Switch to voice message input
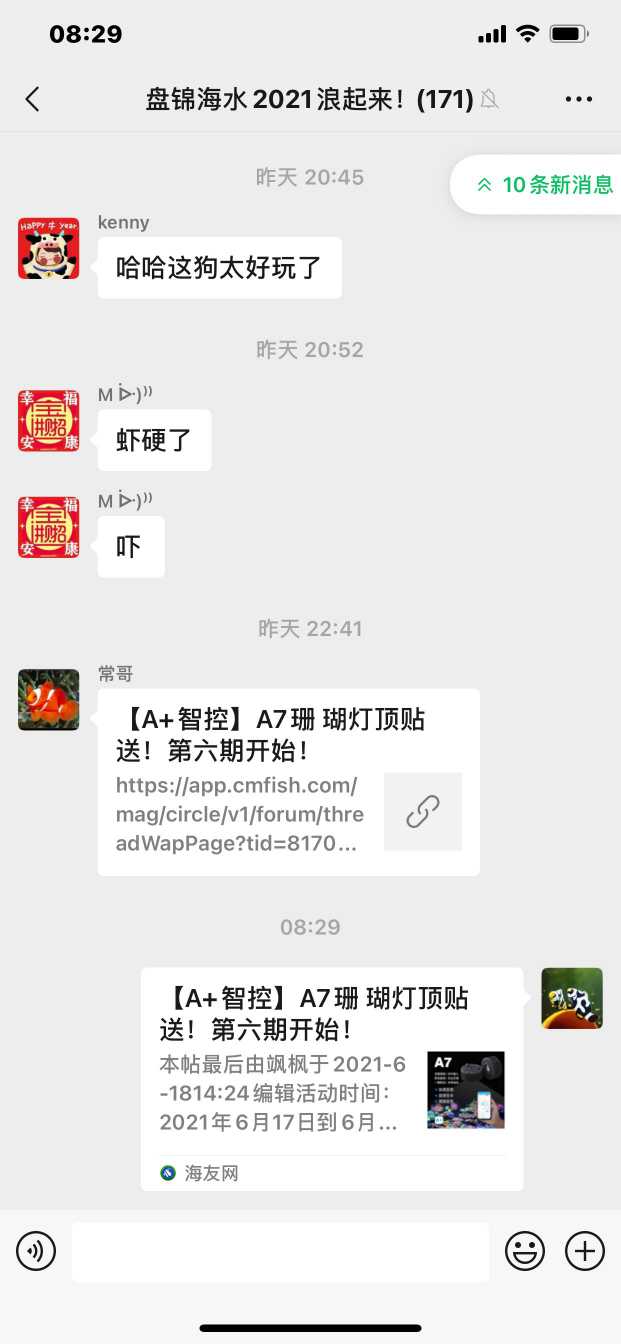Image resolution: width=621 pixels, height=1344 pixels. [x=36, y=1251]
